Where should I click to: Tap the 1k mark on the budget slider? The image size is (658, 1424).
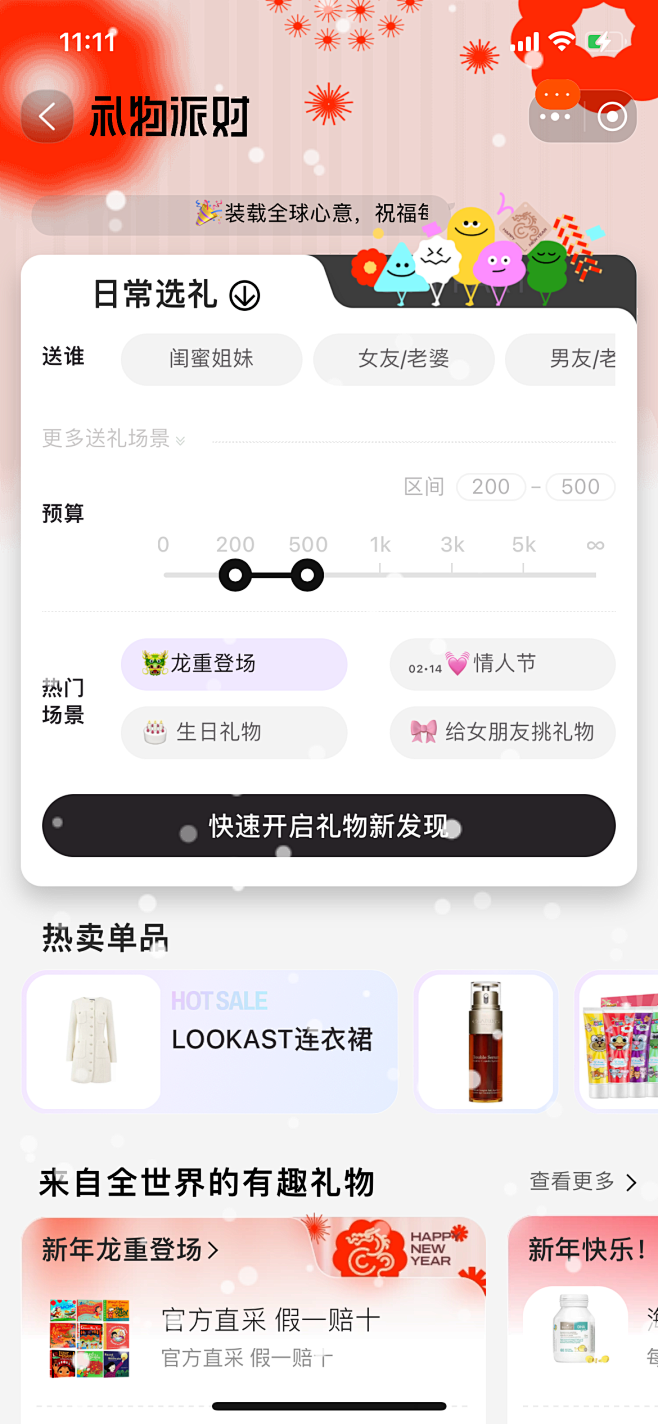click(380, 546)
